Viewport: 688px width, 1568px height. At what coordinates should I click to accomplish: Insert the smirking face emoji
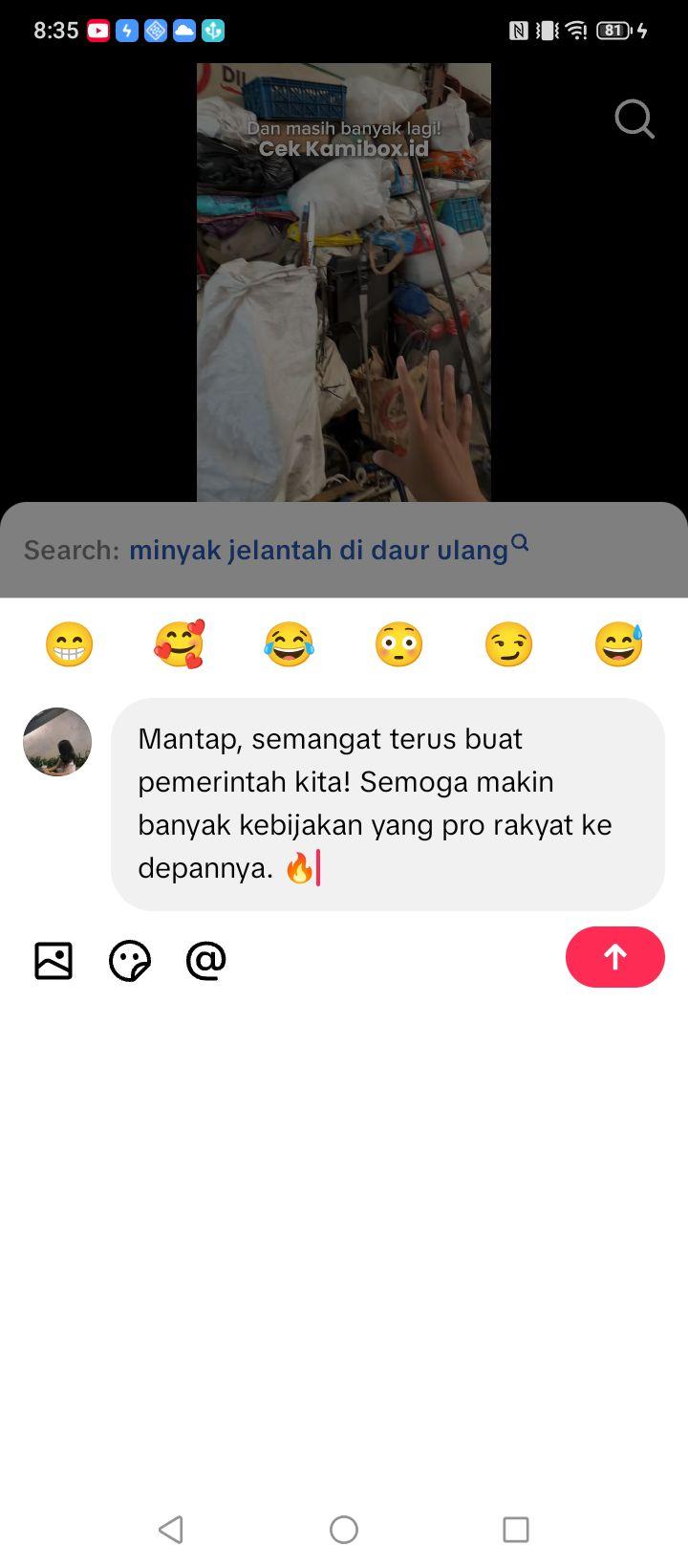508,644
